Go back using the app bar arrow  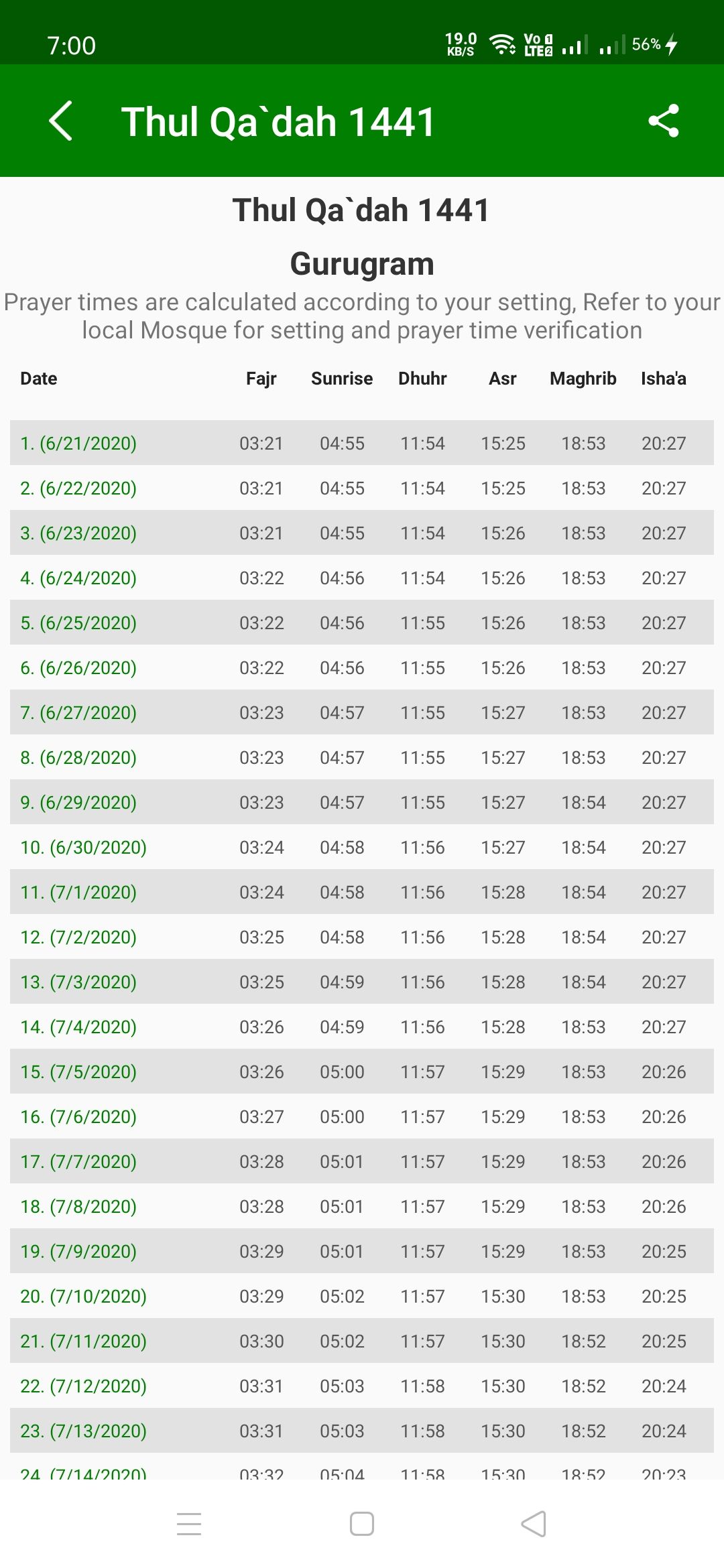coord(60,121)
